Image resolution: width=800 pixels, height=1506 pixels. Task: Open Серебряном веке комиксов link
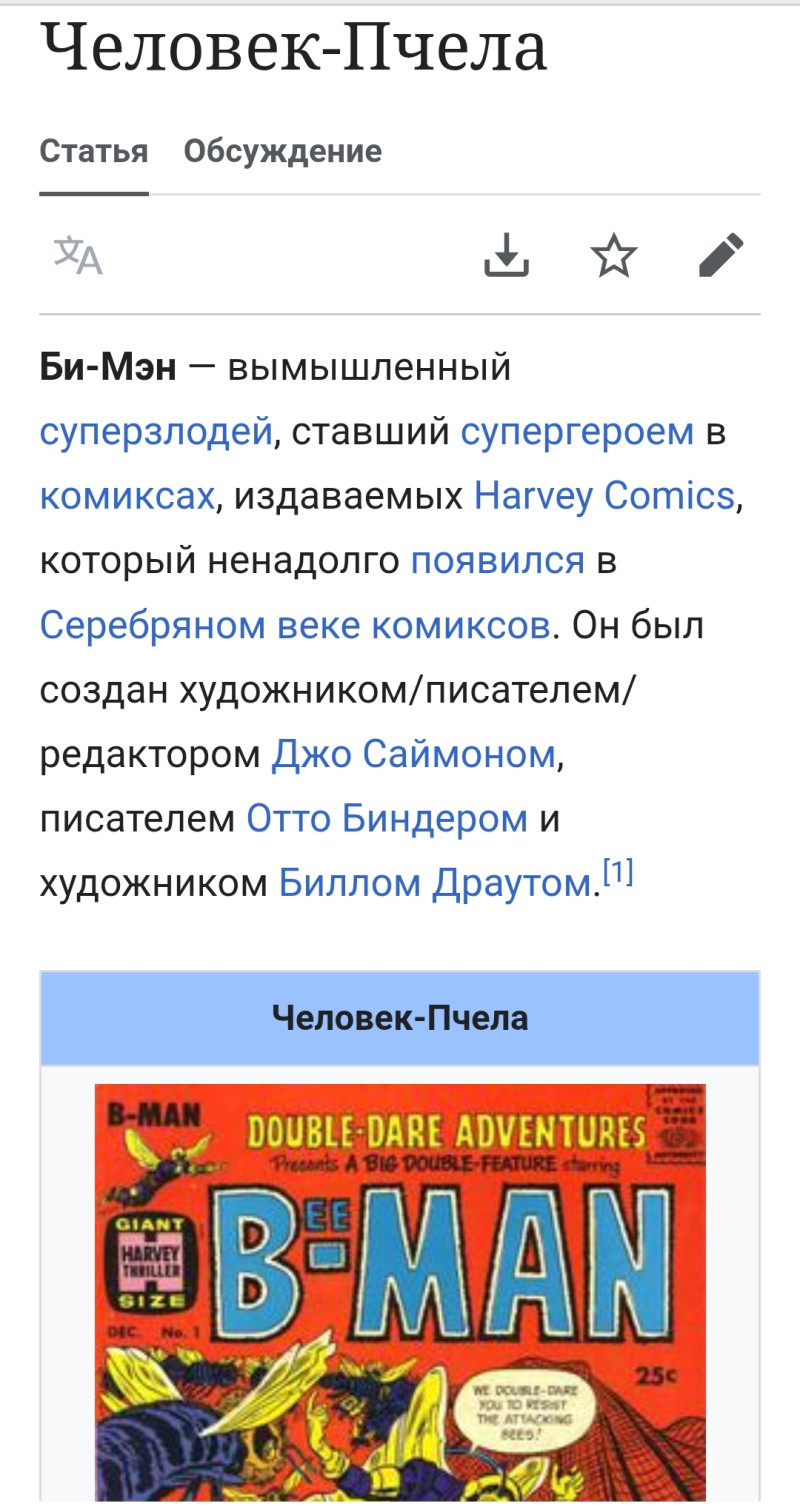coord(295,626)
